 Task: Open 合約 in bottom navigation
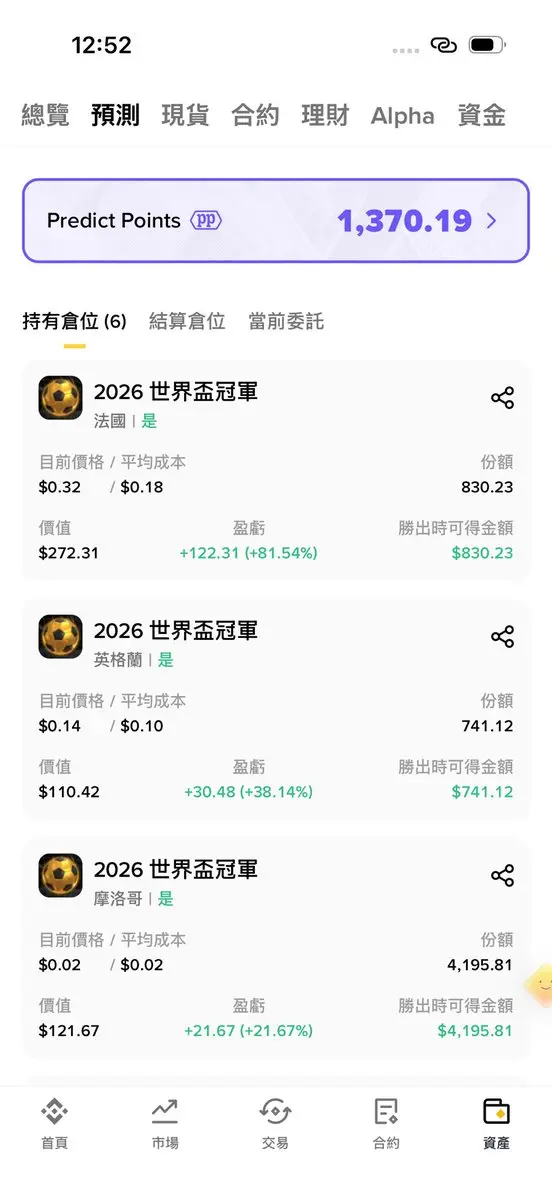[x=386, y=1124]
